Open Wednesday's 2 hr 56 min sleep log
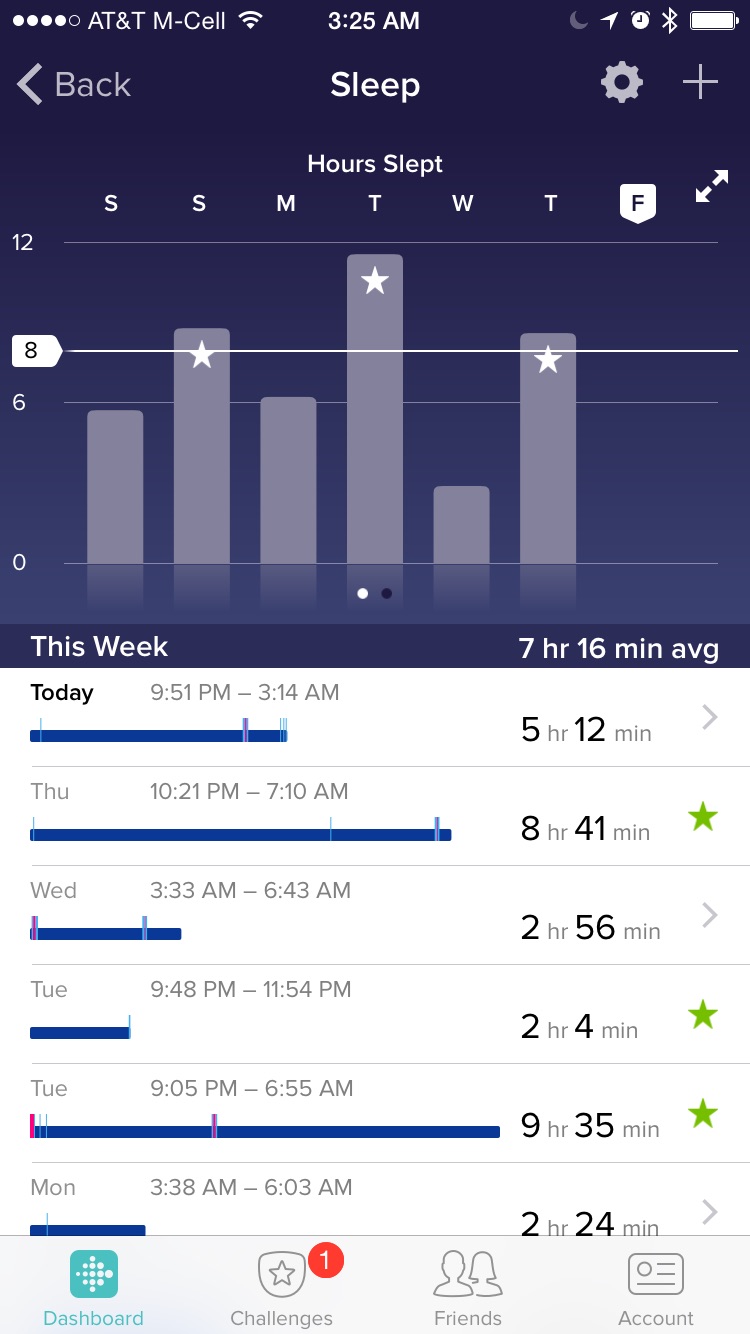 375,915
